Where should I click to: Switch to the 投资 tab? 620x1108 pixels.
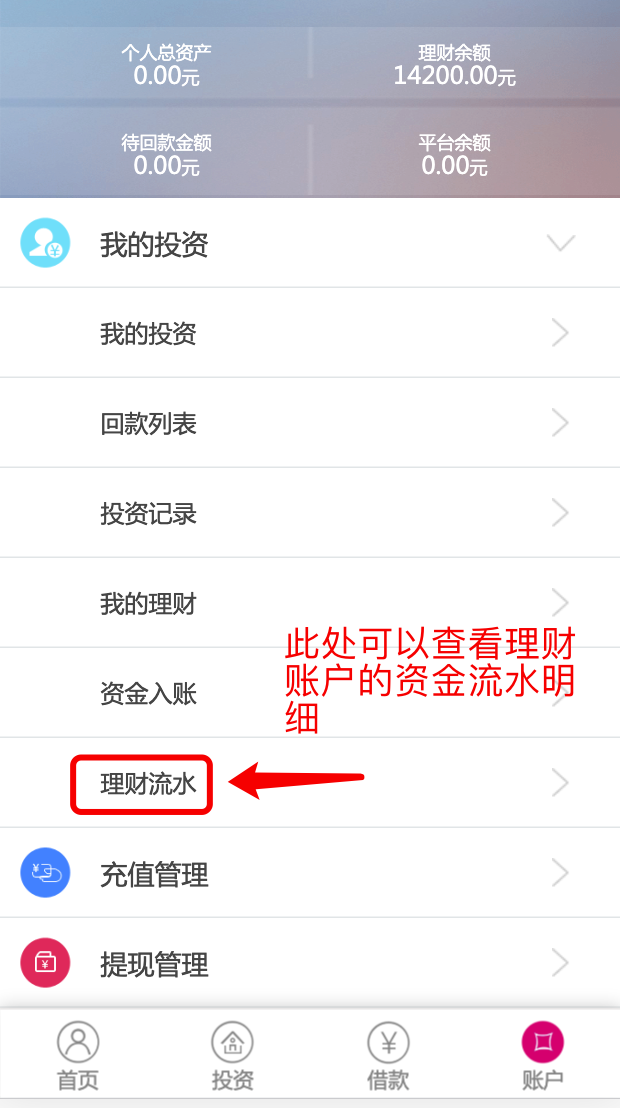[233, 1055]
